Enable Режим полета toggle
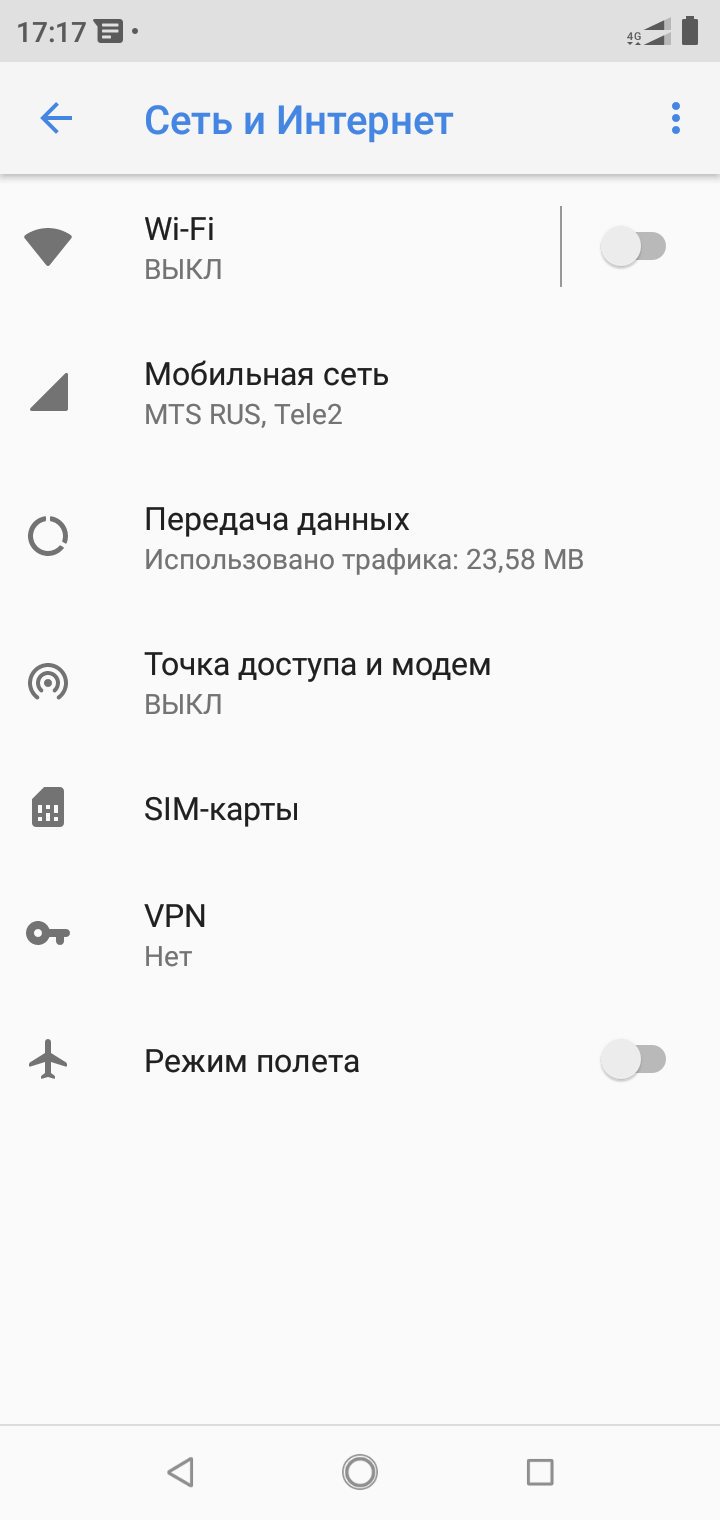Screen dimensions: 720x1520 (632, 1060)
